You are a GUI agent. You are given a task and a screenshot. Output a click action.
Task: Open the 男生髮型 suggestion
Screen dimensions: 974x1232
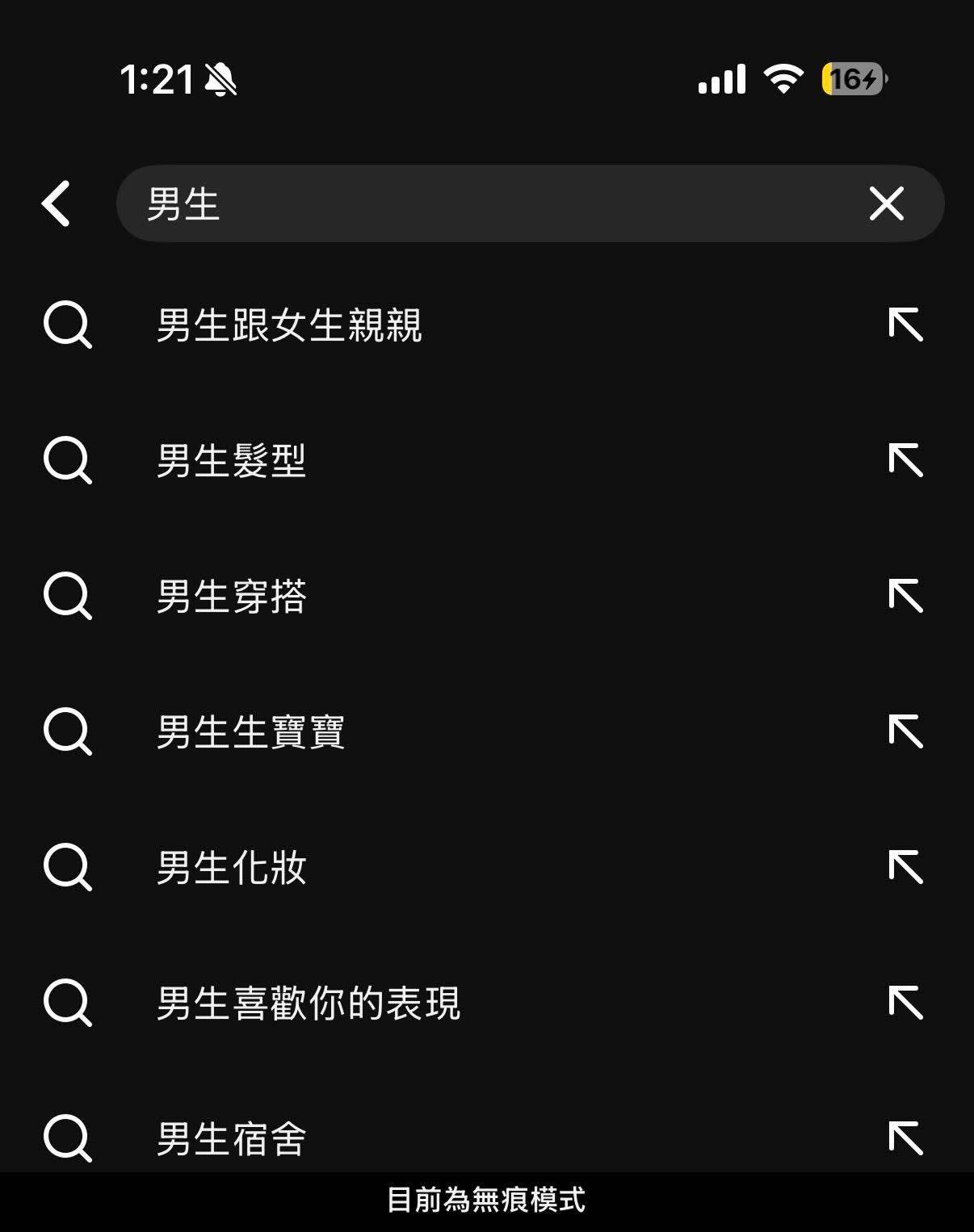pyautogui.click(x=231, y=461)
